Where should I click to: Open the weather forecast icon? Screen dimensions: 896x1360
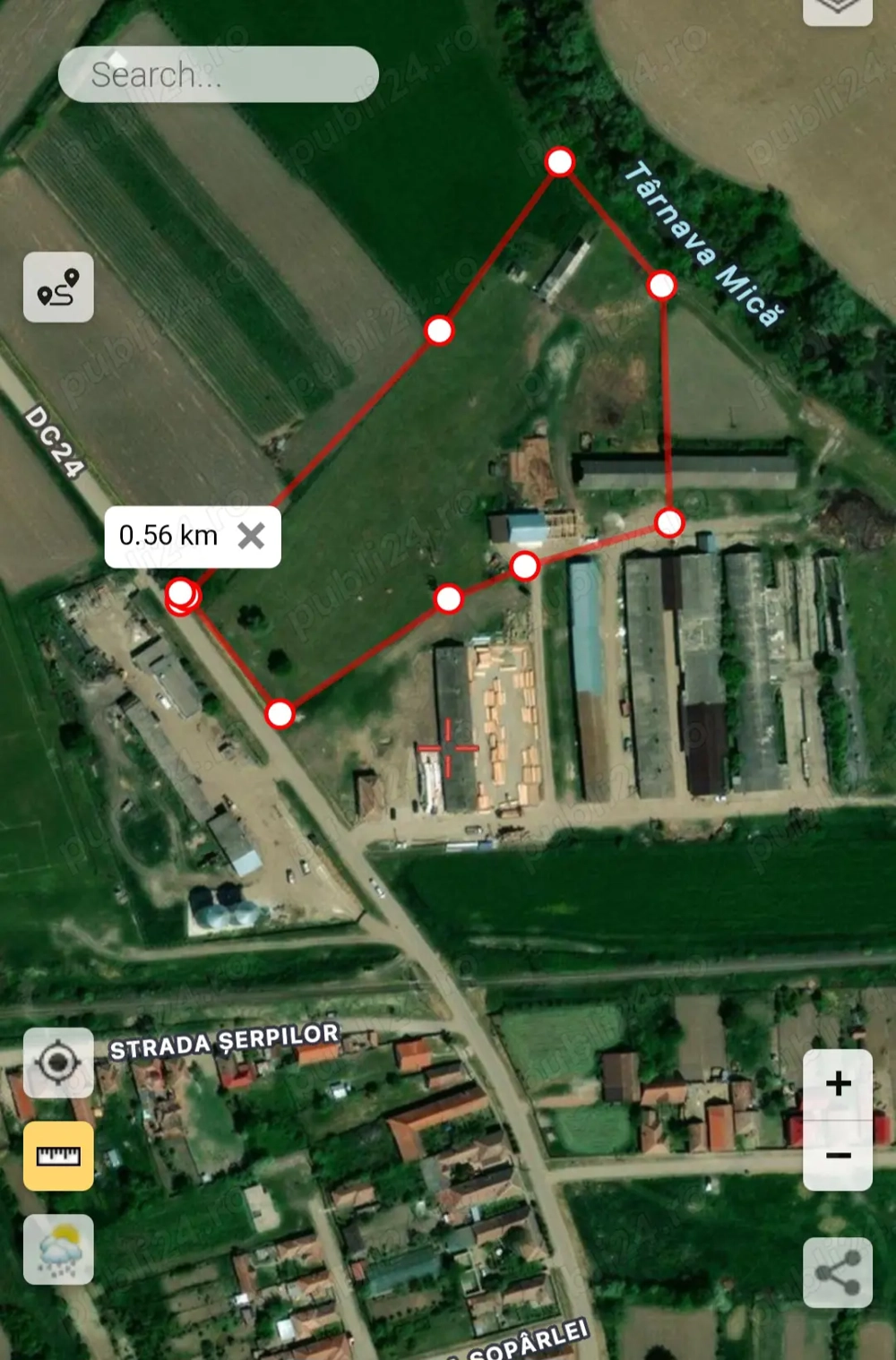57,1250
